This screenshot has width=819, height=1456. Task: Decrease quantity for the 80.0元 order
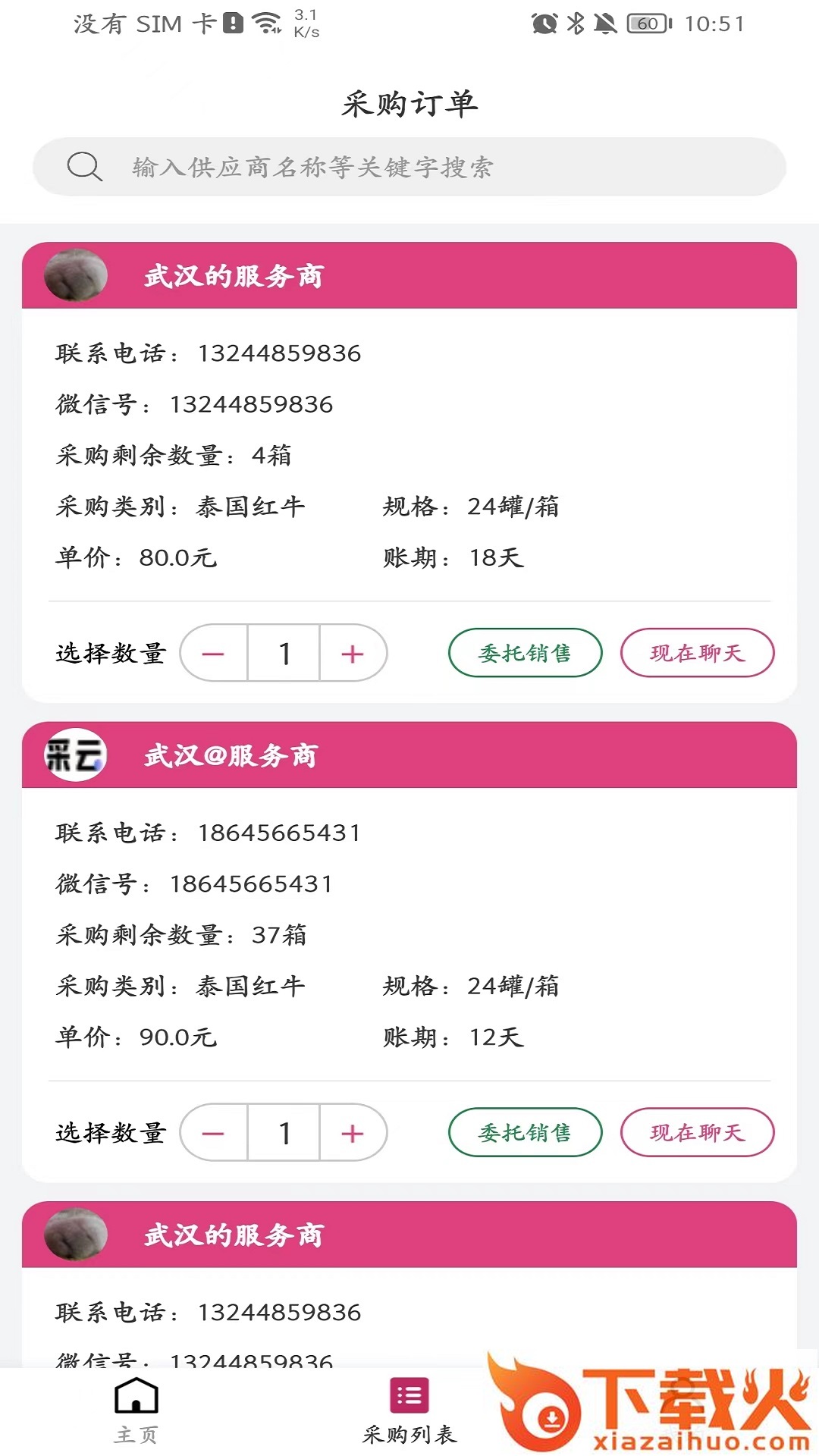[x=214, y=654]
